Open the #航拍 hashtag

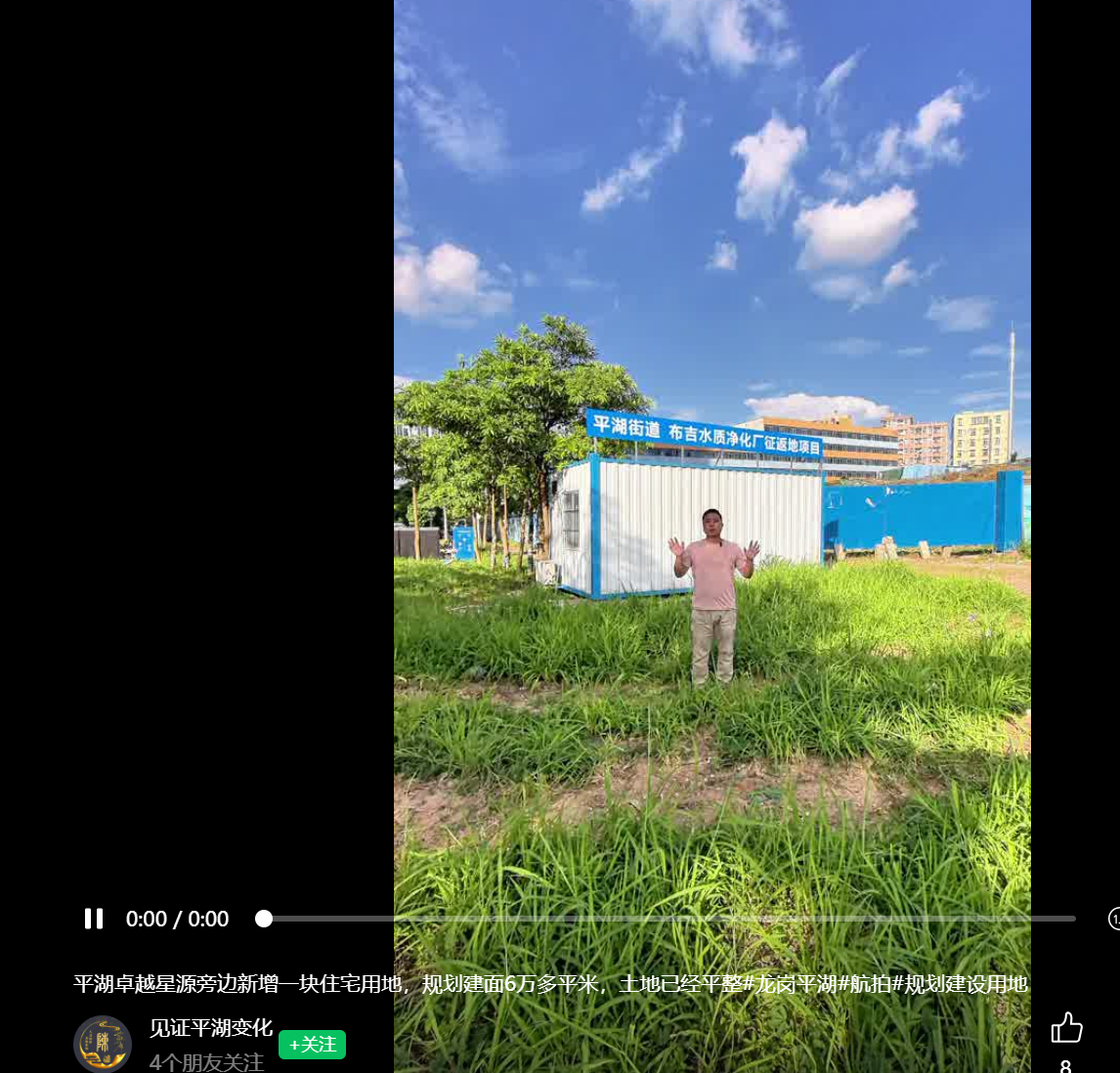point(865,984)
